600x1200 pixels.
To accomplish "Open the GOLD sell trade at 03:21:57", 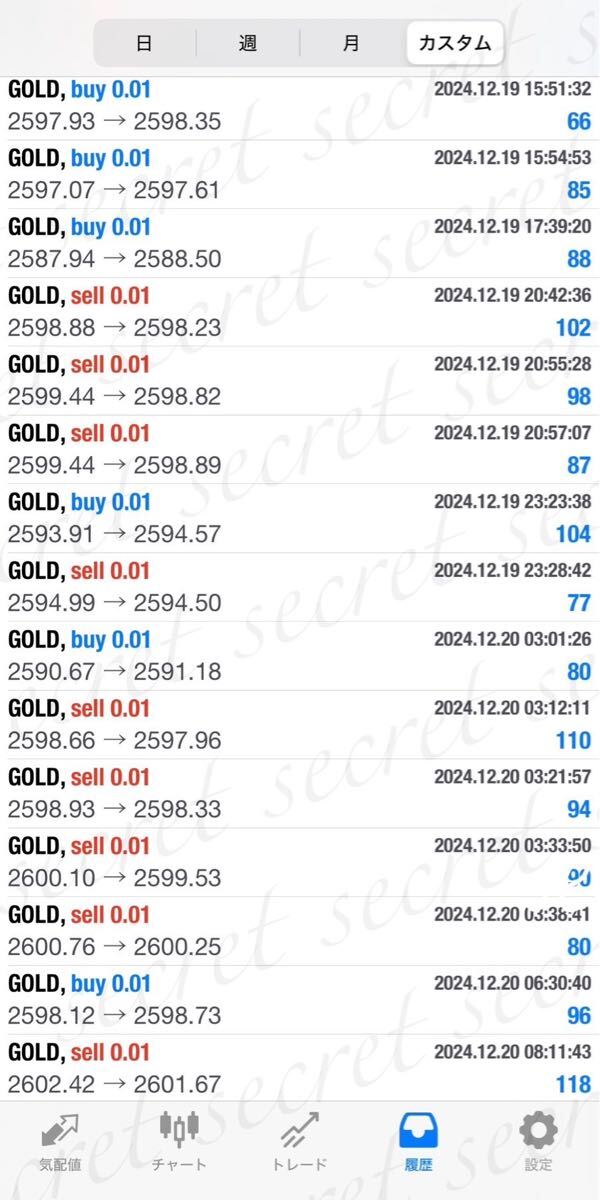I will [300, 794].
